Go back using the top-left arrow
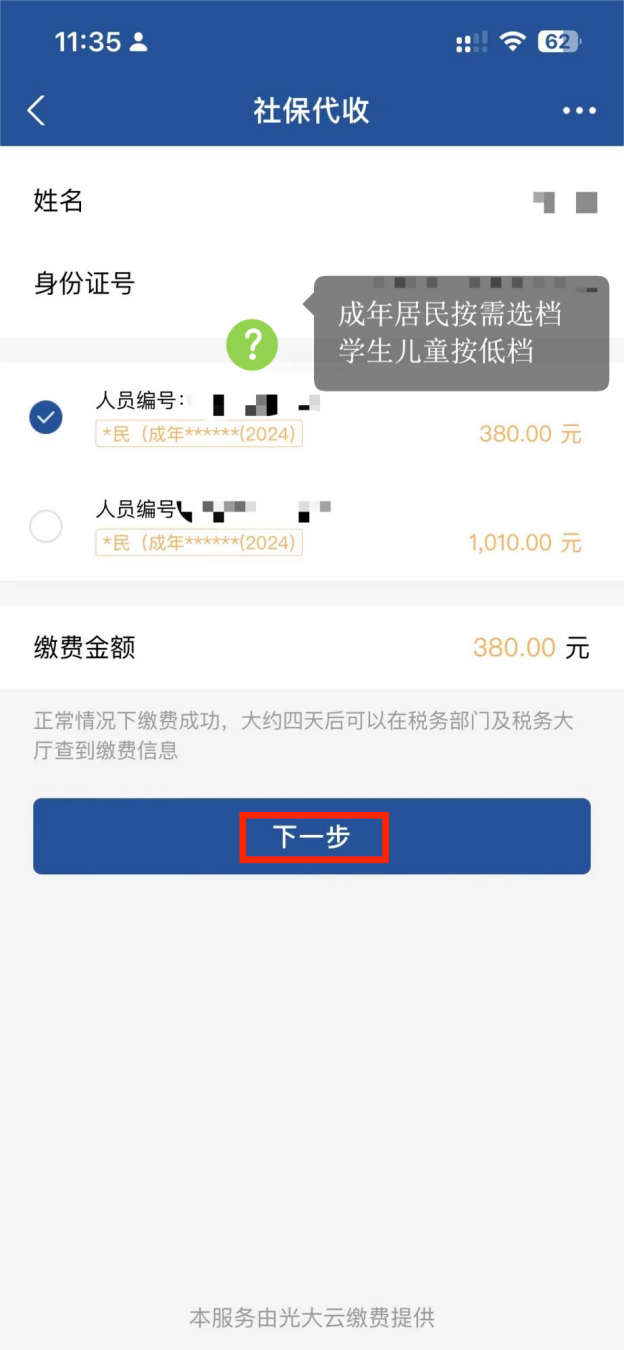624x1350 pixels. 37,110
